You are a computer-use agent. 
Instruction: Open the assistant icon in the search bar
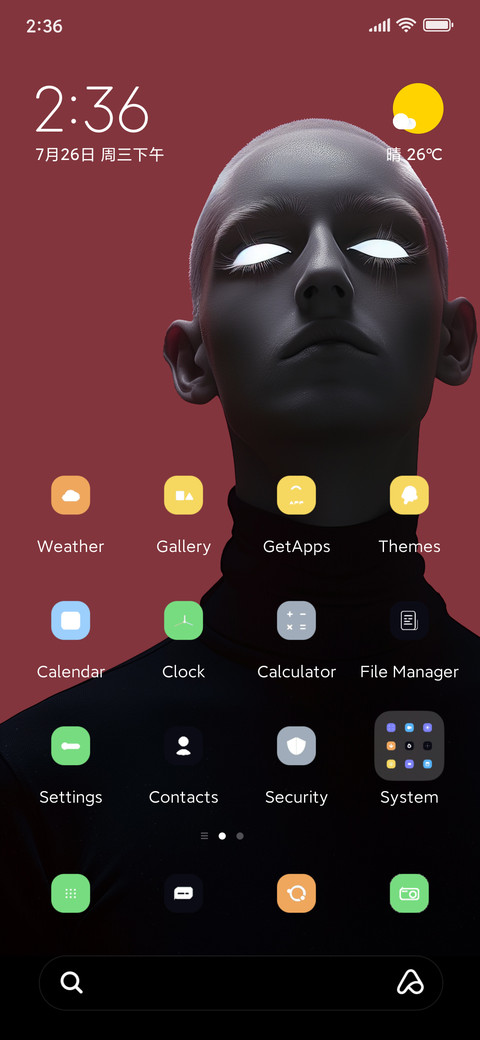[410, 982]
